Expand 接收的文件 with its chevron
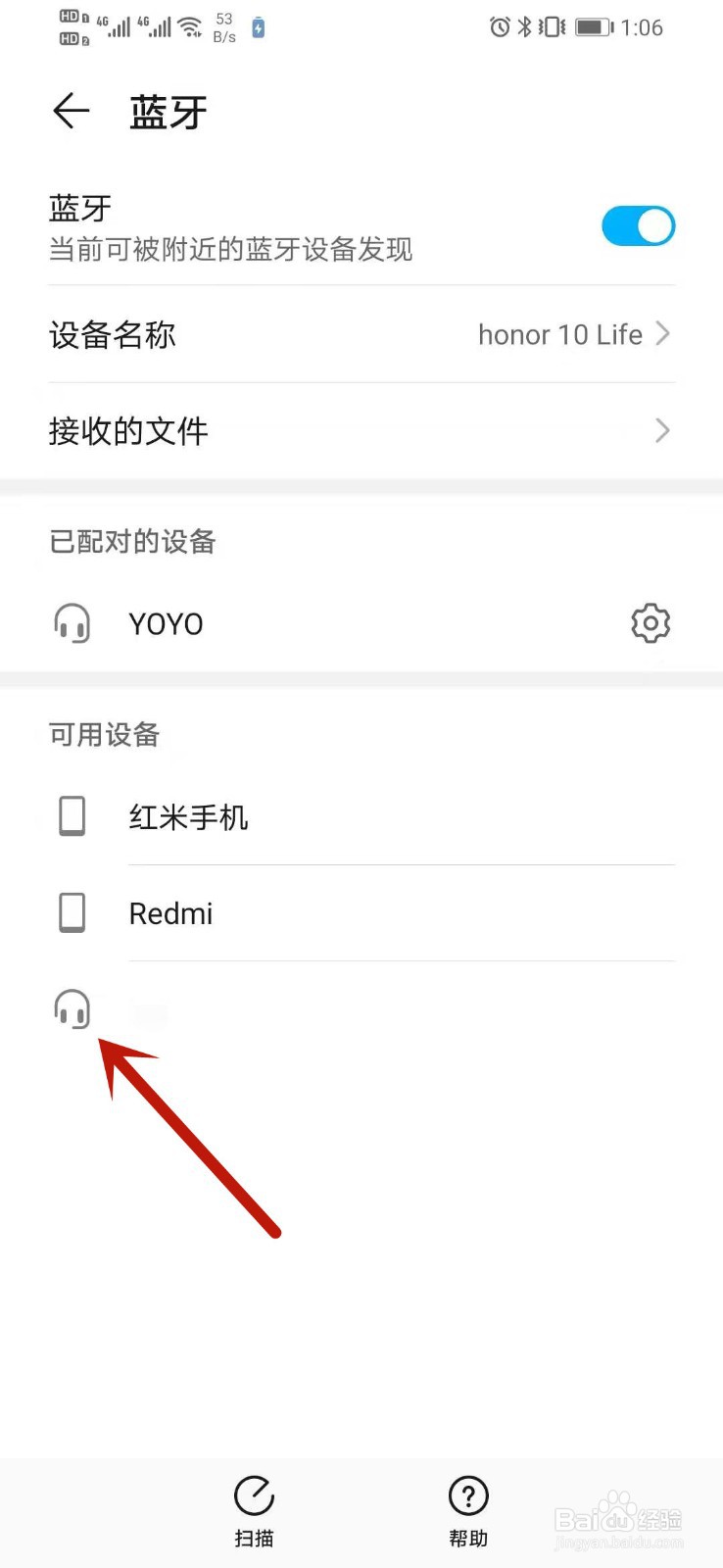Image resolution: width=723 pixels, height=1568 pixels. tap(662, 430)
